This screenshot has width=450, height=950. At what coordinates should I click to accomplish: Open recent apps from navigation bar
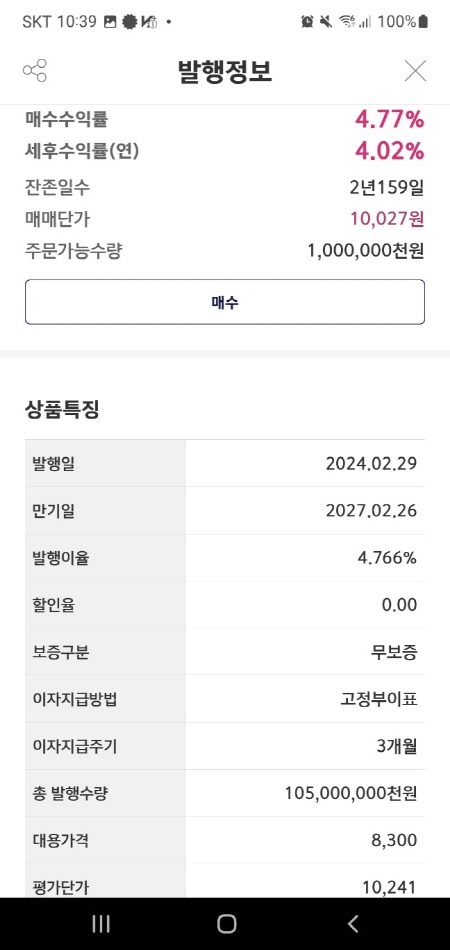pyautogui.click(x=101, y=923)
